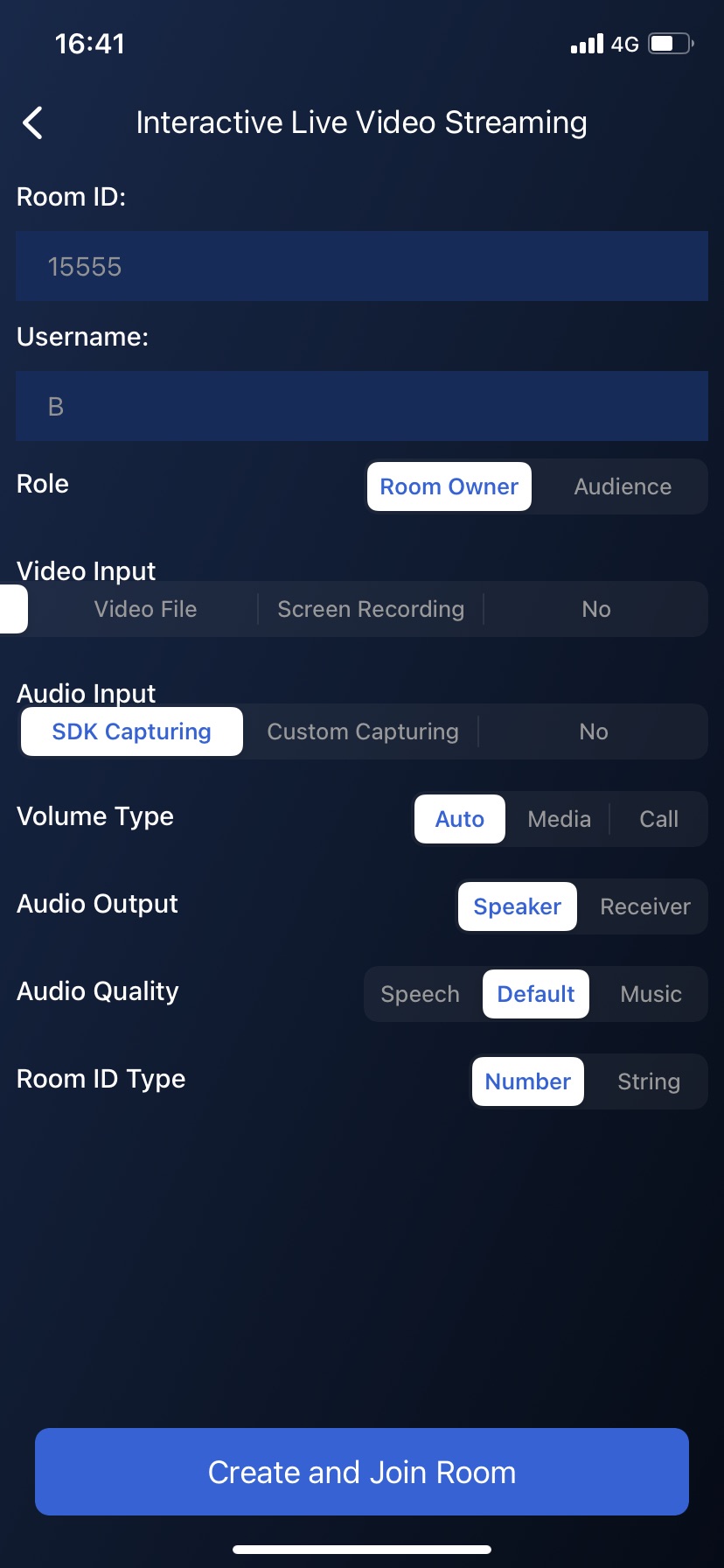Choose SDK Capturing audio input
724x1568 pixels.
131,731
